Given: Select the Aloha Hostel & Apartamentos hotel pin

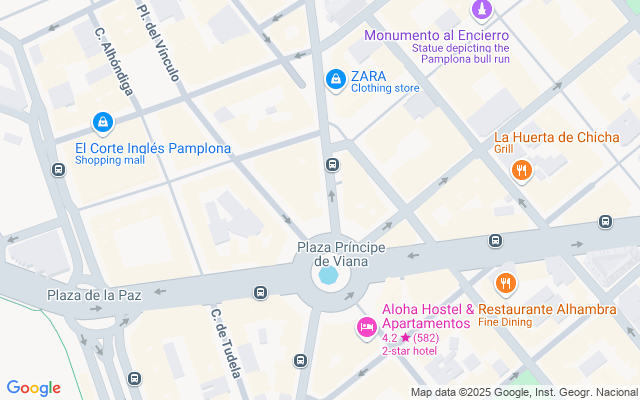Looking at the screenshot, I should (x=366, y=327).
